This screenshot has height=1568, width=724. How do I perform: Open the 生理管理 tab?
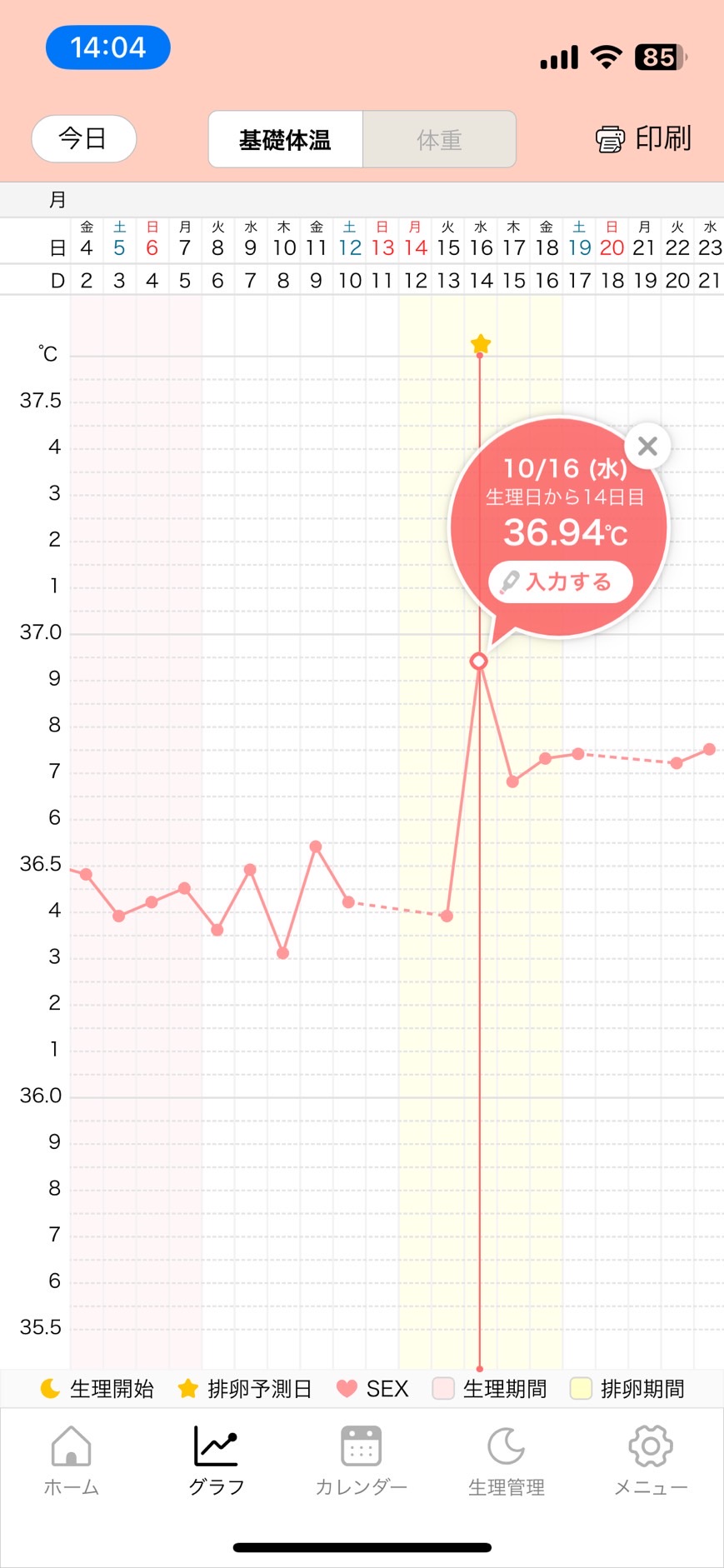tap(506, 1461)
